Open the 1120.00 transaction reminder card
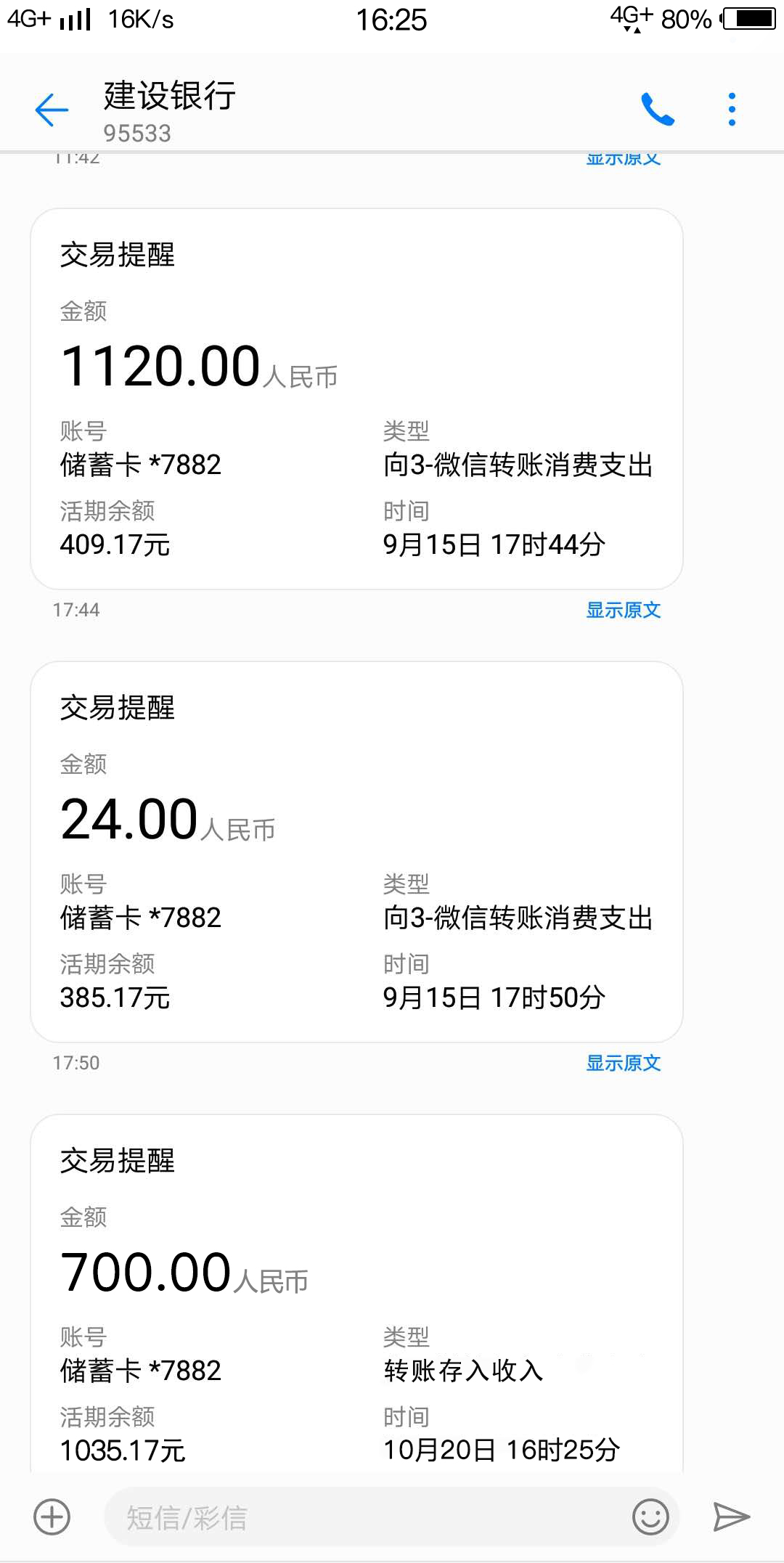This screenshot has height=1563, width=784. click(356, 399)
